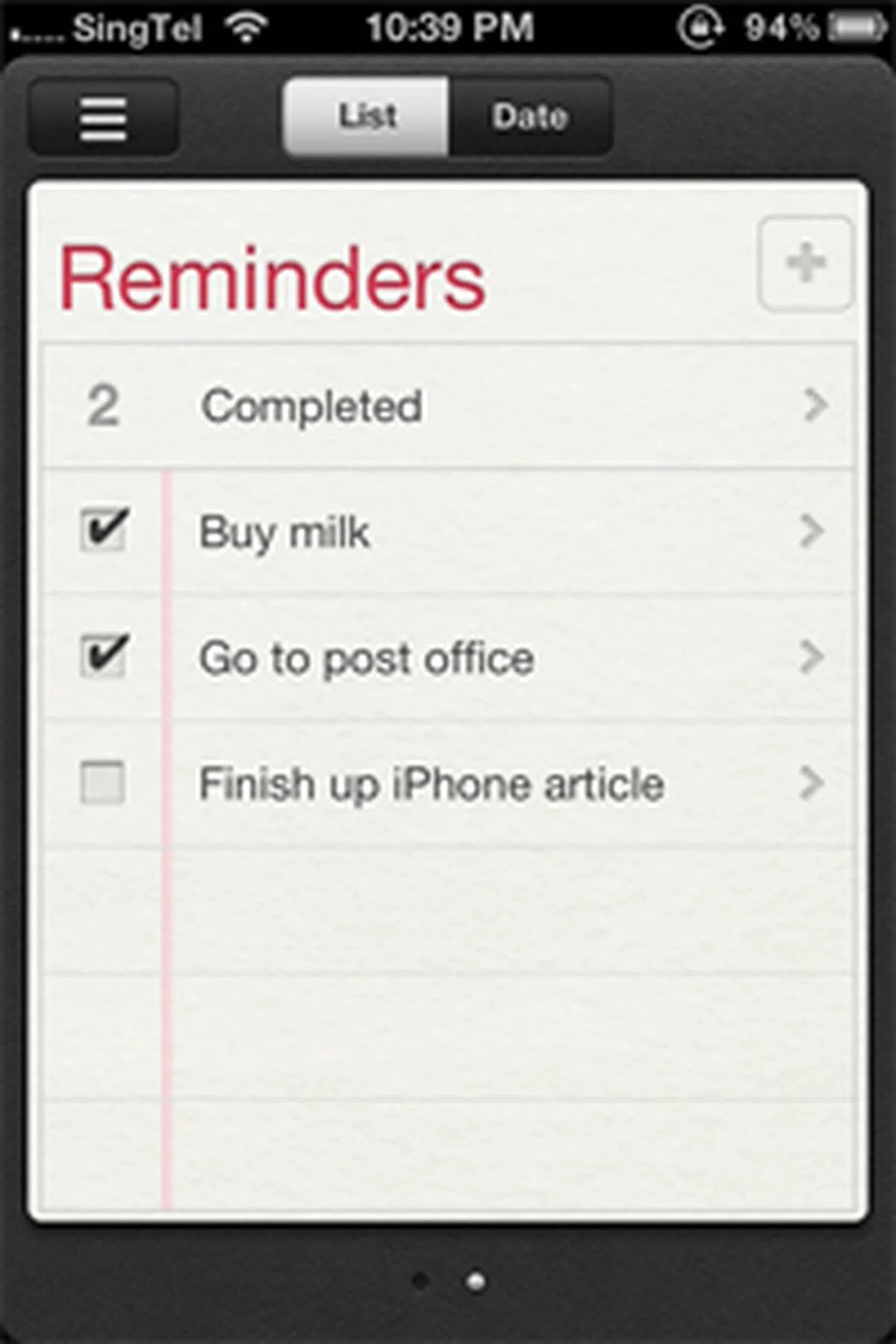Uncheck the Buy milk checkbox
Screen dimensions: 896x1344
[x=103, y=530]
